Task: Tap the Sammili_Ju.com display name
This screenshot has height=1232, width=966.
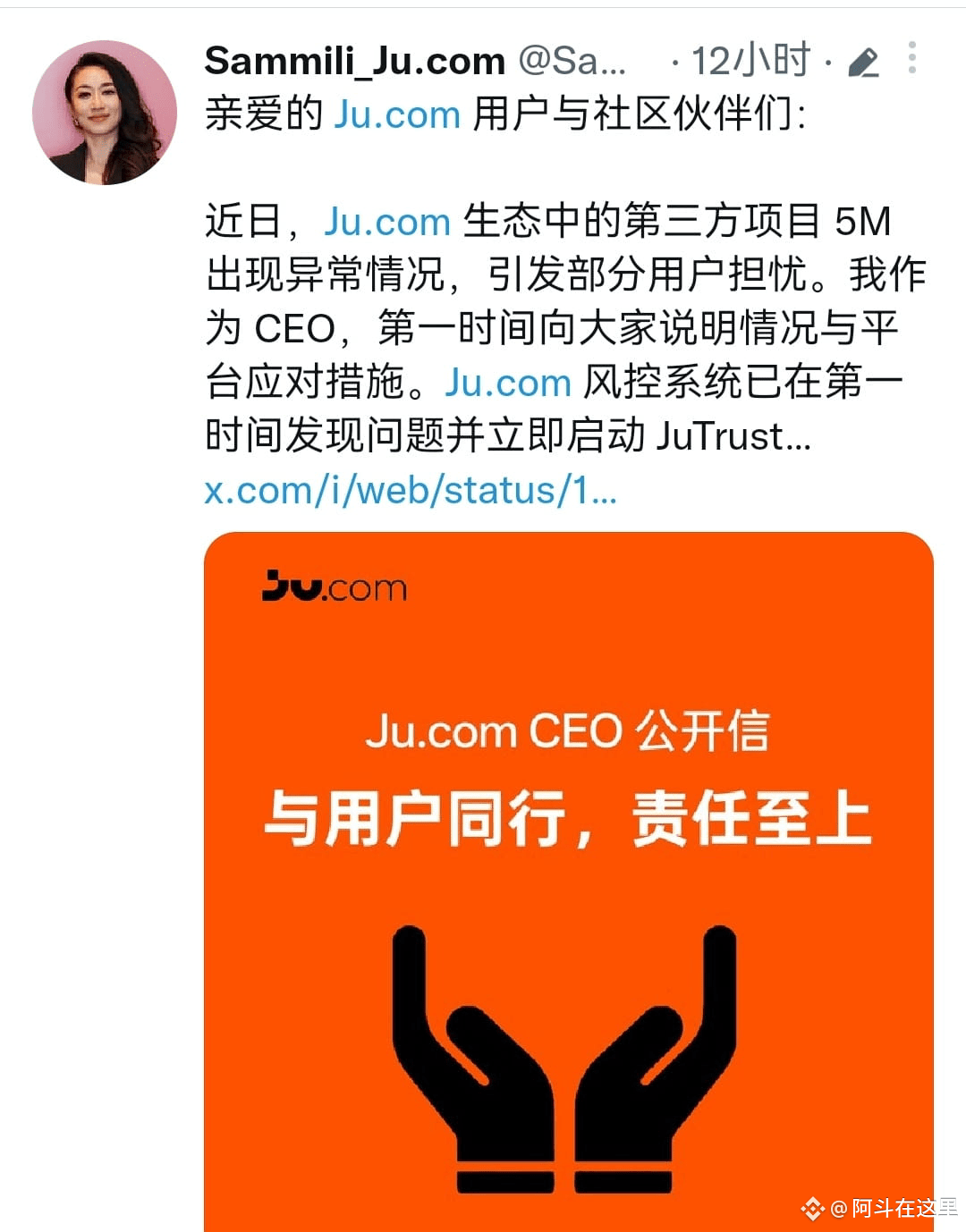Action: click(x=355, y=61)
